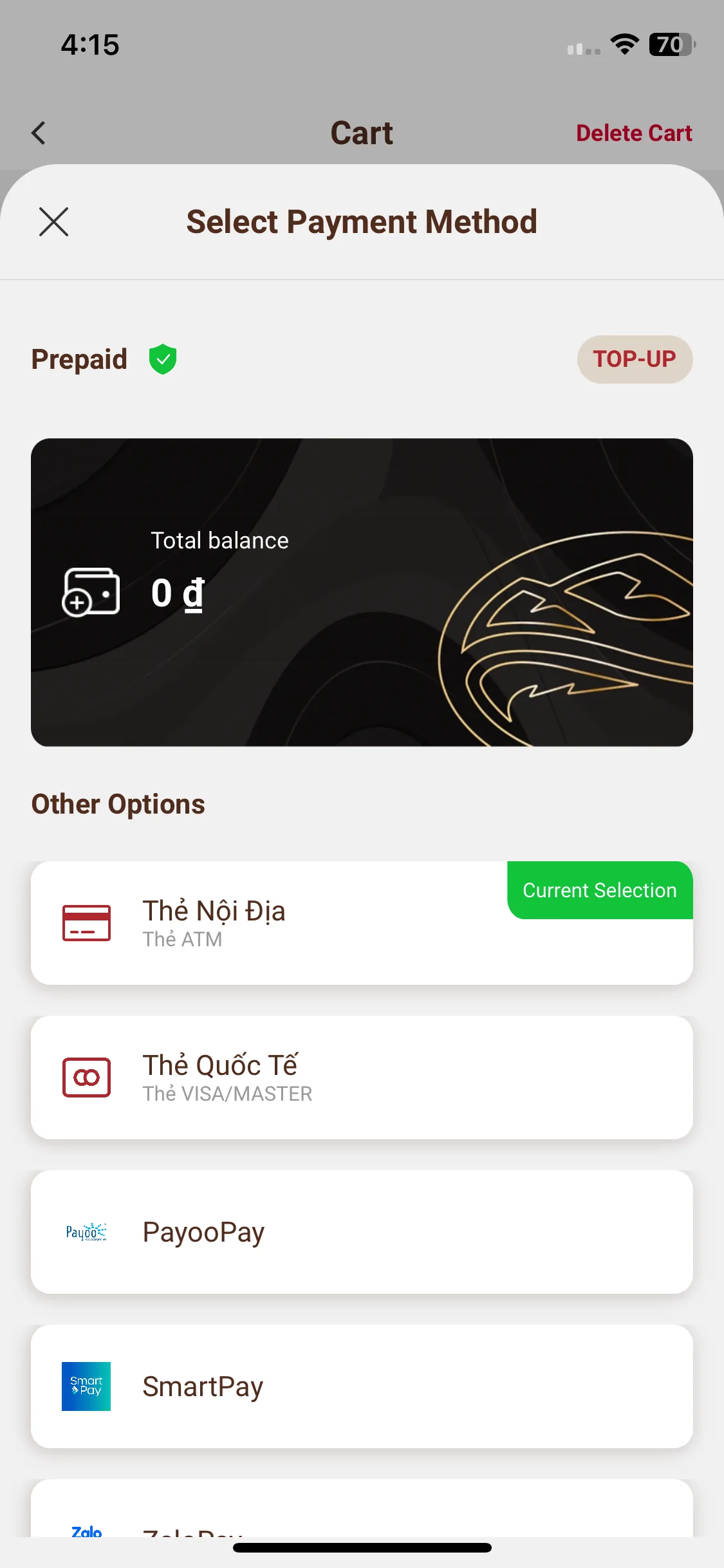Select SmartPay as payment method
The width and height of the screenshot is (724, 1568).
362,1386
